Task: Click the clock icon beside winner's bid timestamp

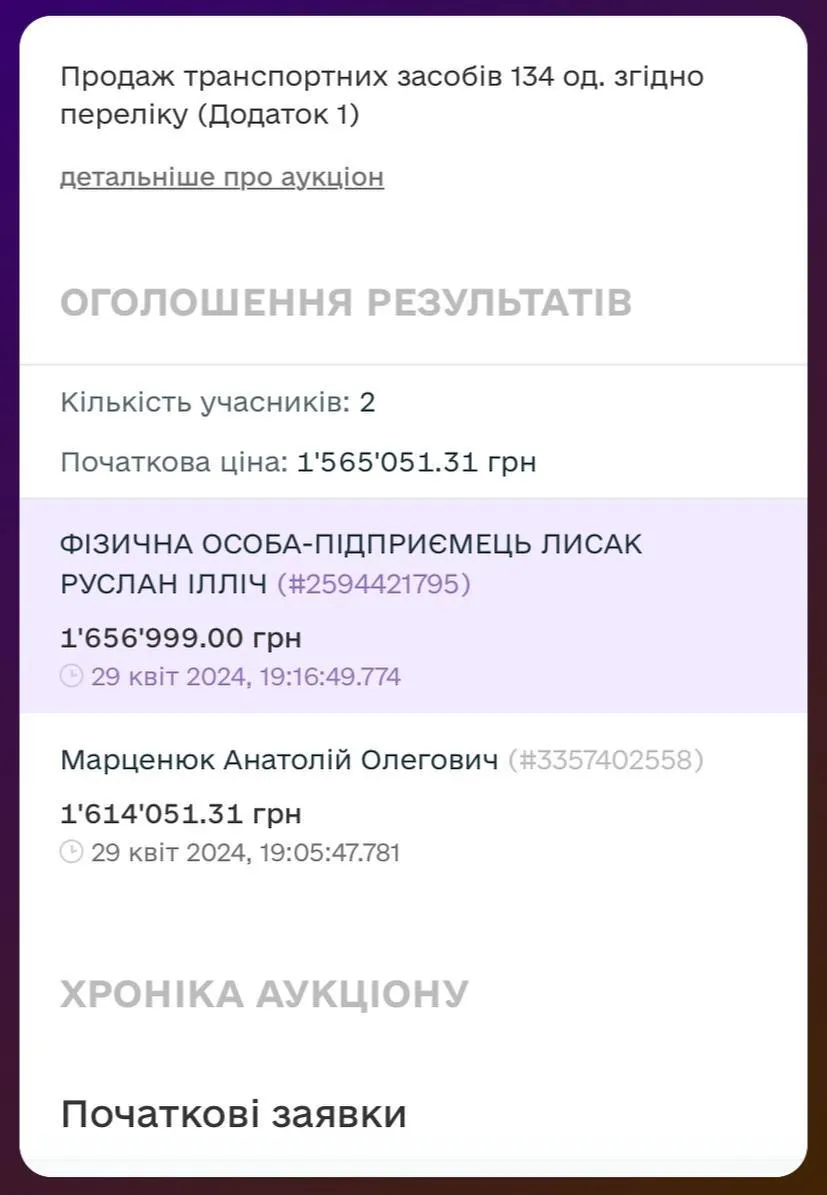Action: pyautogui.click(x=70, y=676)
